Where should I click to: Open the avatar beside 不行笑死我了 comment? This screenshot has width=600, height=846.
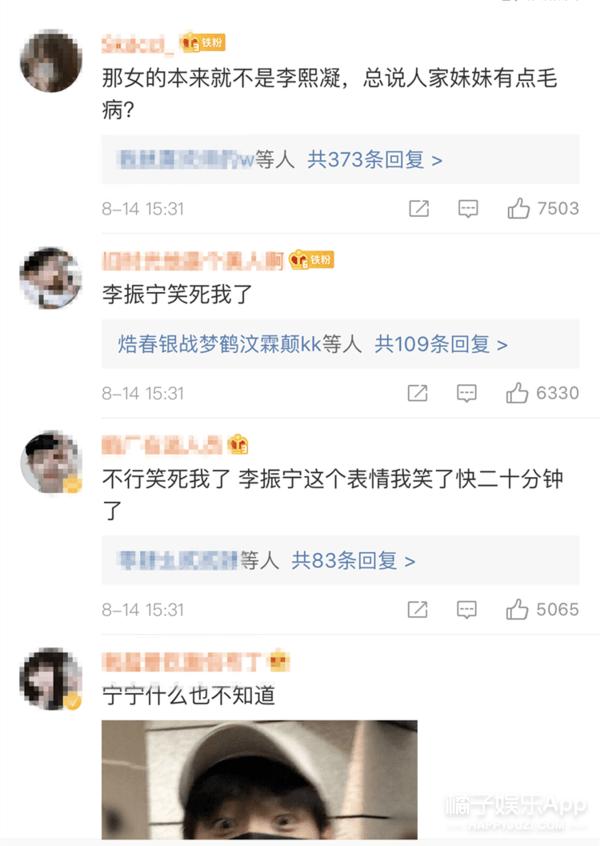[50, 462]
